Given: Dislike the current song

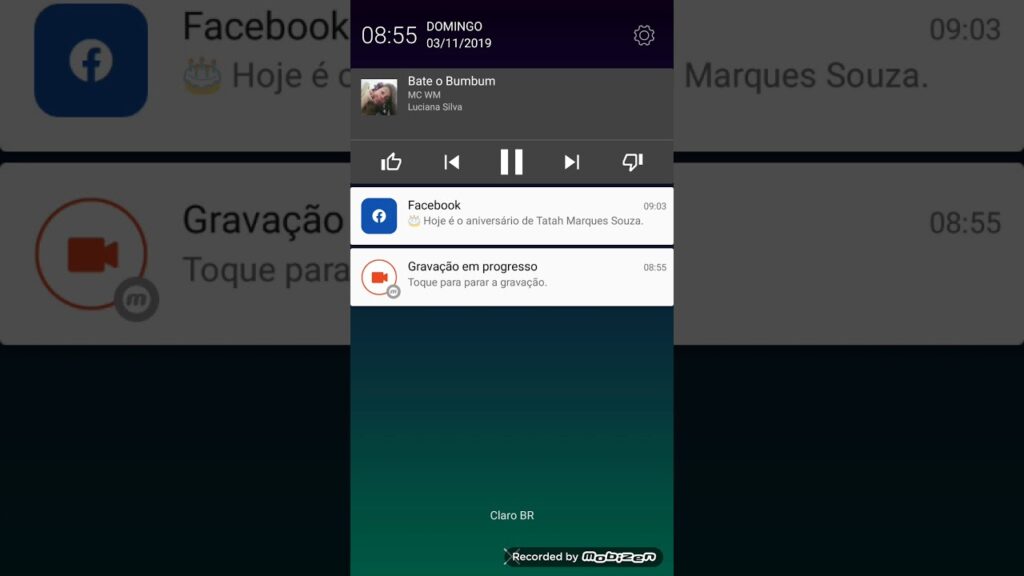Looking at the screenshot, I should point(632,162).
